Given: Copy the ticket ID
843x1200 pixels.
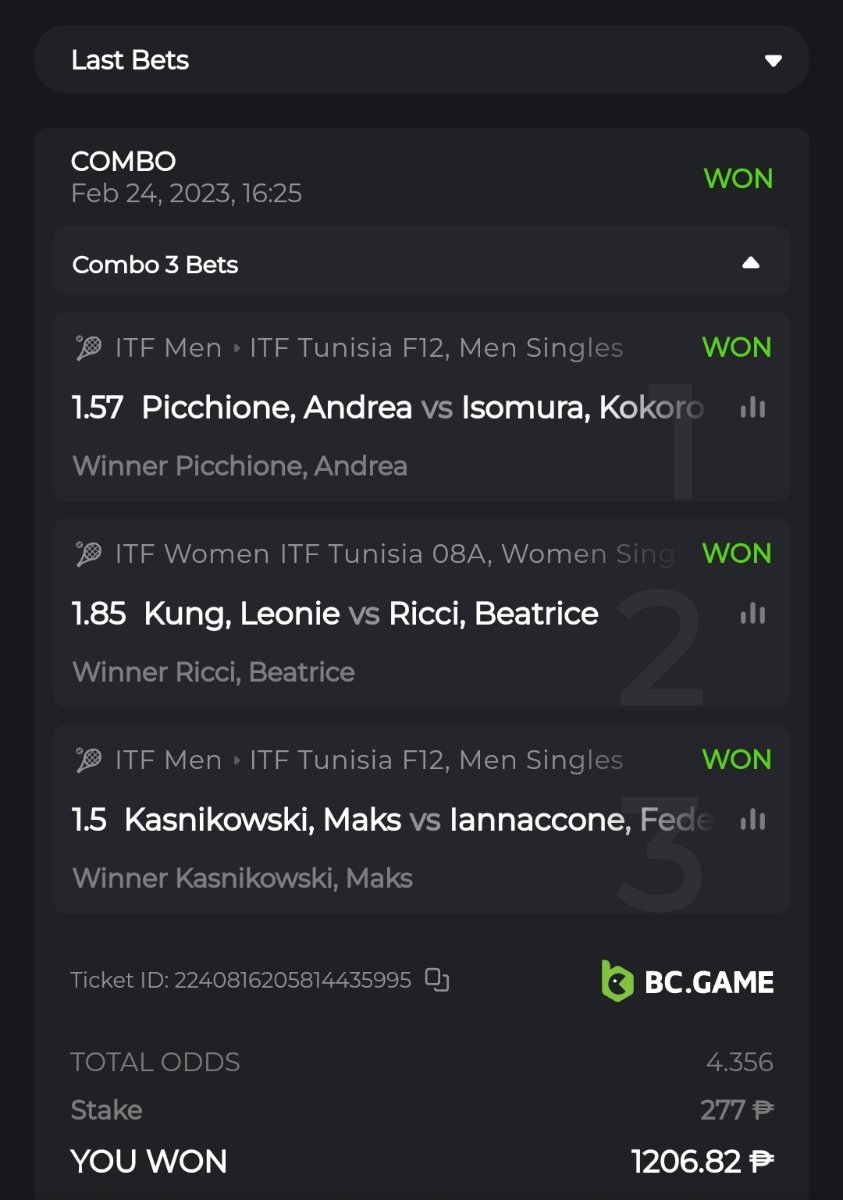Looking at the screenshot, I should click(x=437, y=980).
